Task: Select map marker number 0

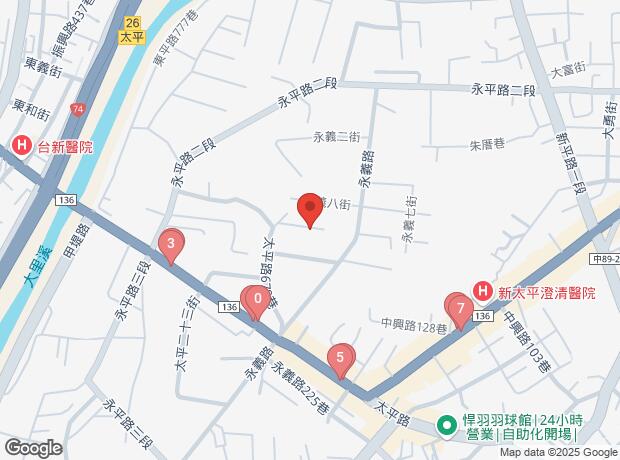Action: tap(258, 299)
